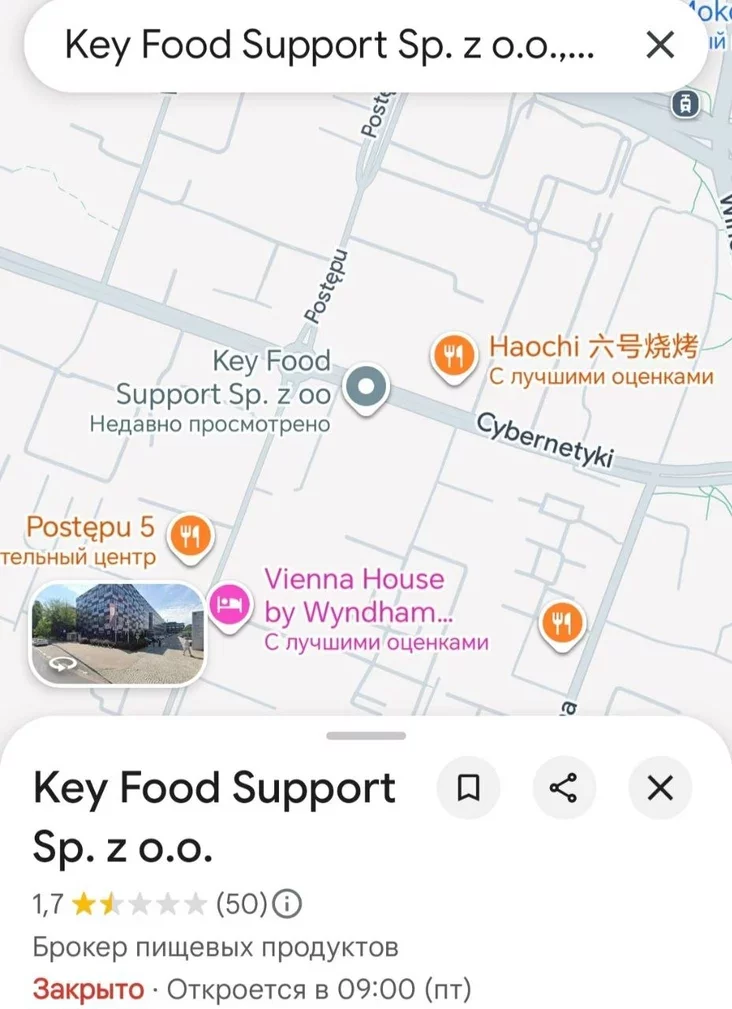Viewport: 732px width, 1009px height.
Task: Open the Vienna House by Wyndham hotel marker
Action: pyautogui.click(x=230, y=606)
